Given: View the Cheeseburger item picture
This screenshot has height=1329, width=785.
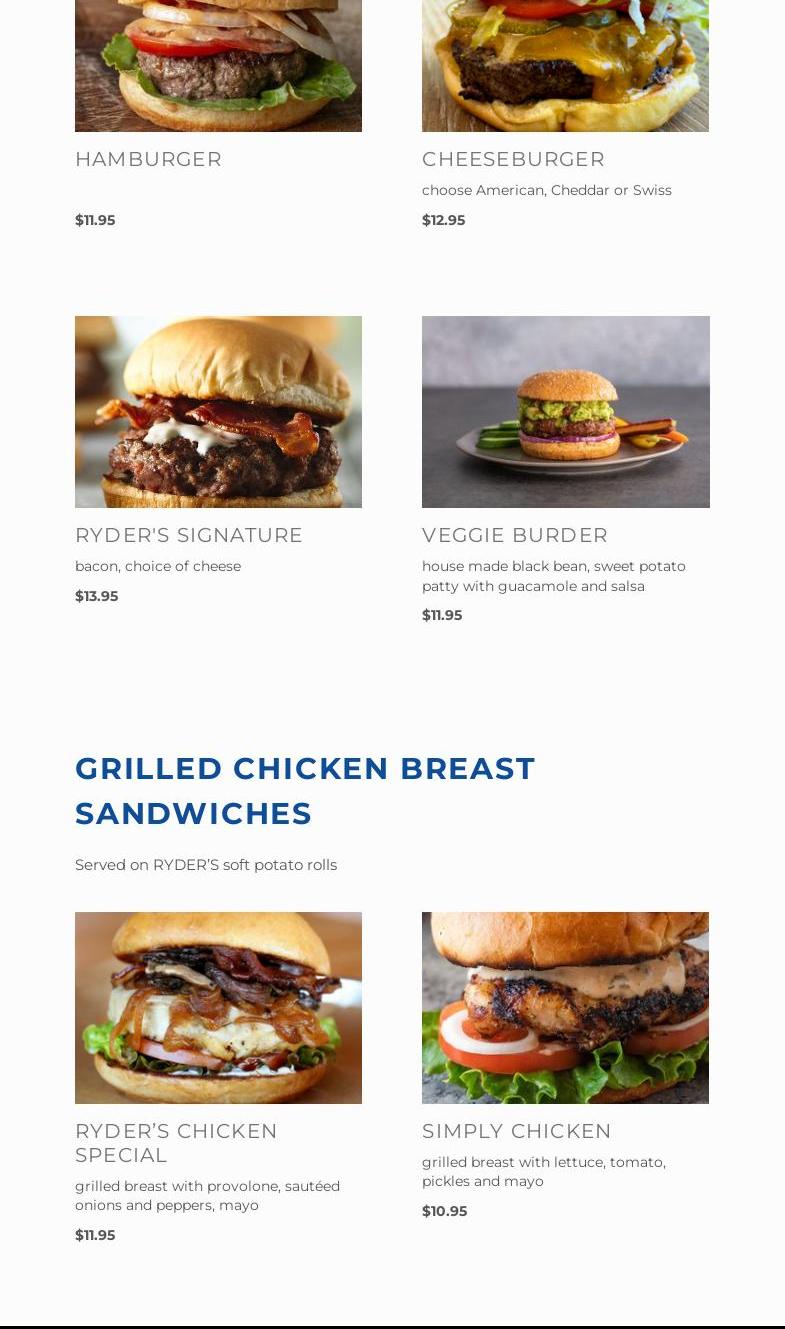Looking at the screenshot, I should click(x=565, y=65).
